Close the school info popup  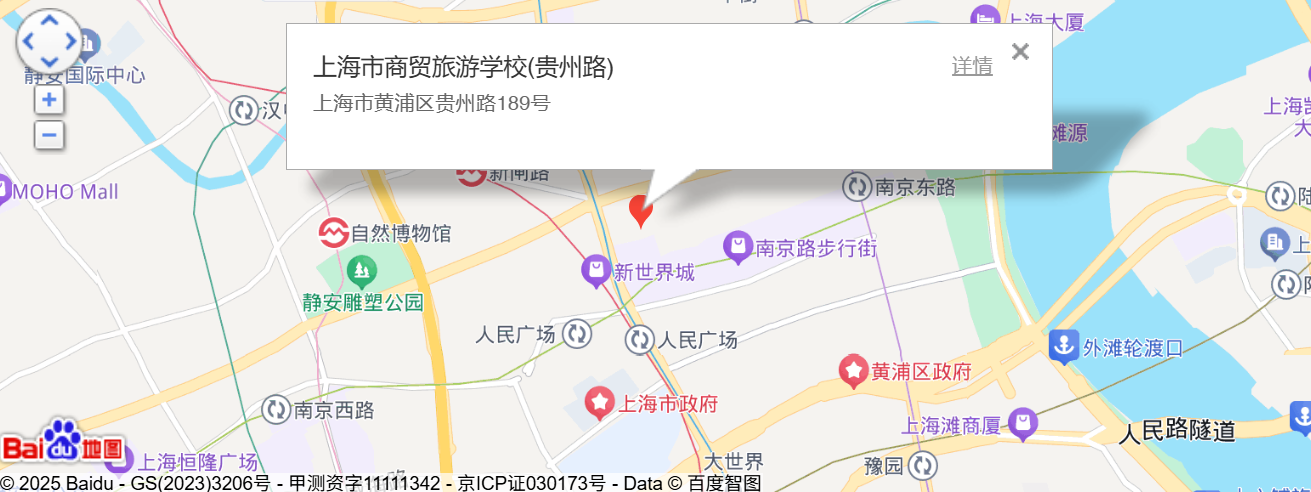[1020, 52]
